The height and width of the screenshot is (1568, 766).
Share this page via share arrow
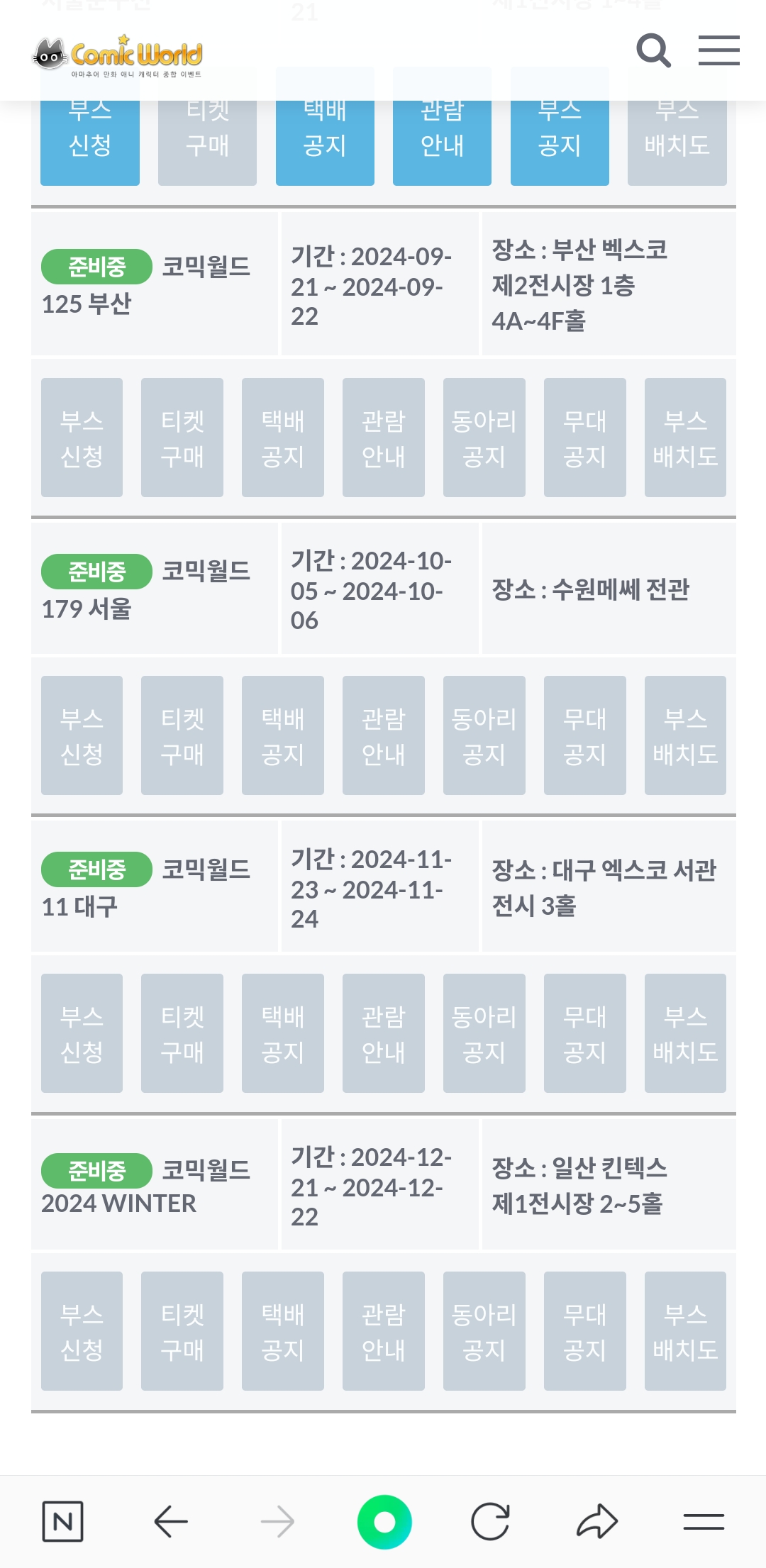coord(597,1521)
